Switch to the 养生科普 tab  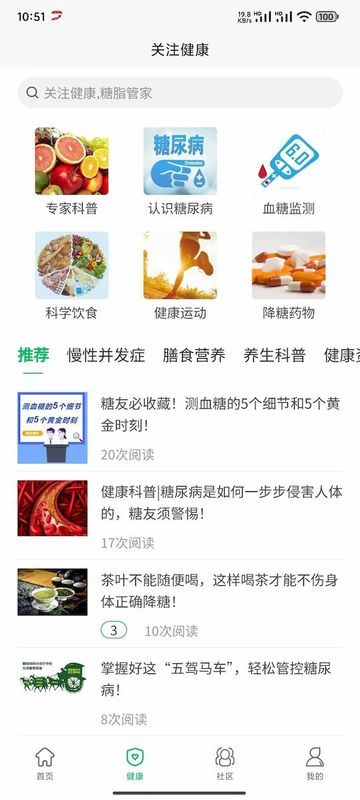(x=274, y=355)
